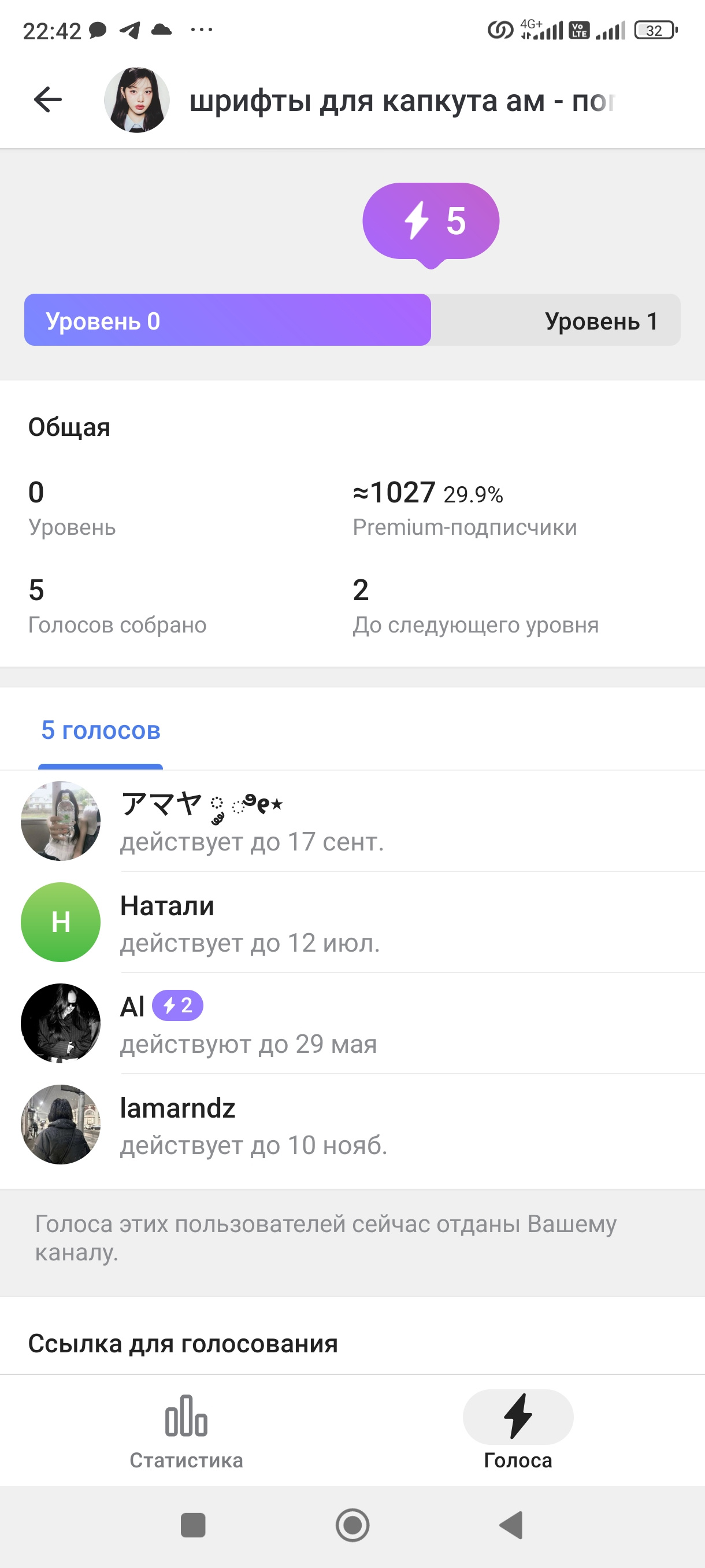Open booster アマヤ's profile row

coord(353,821)
